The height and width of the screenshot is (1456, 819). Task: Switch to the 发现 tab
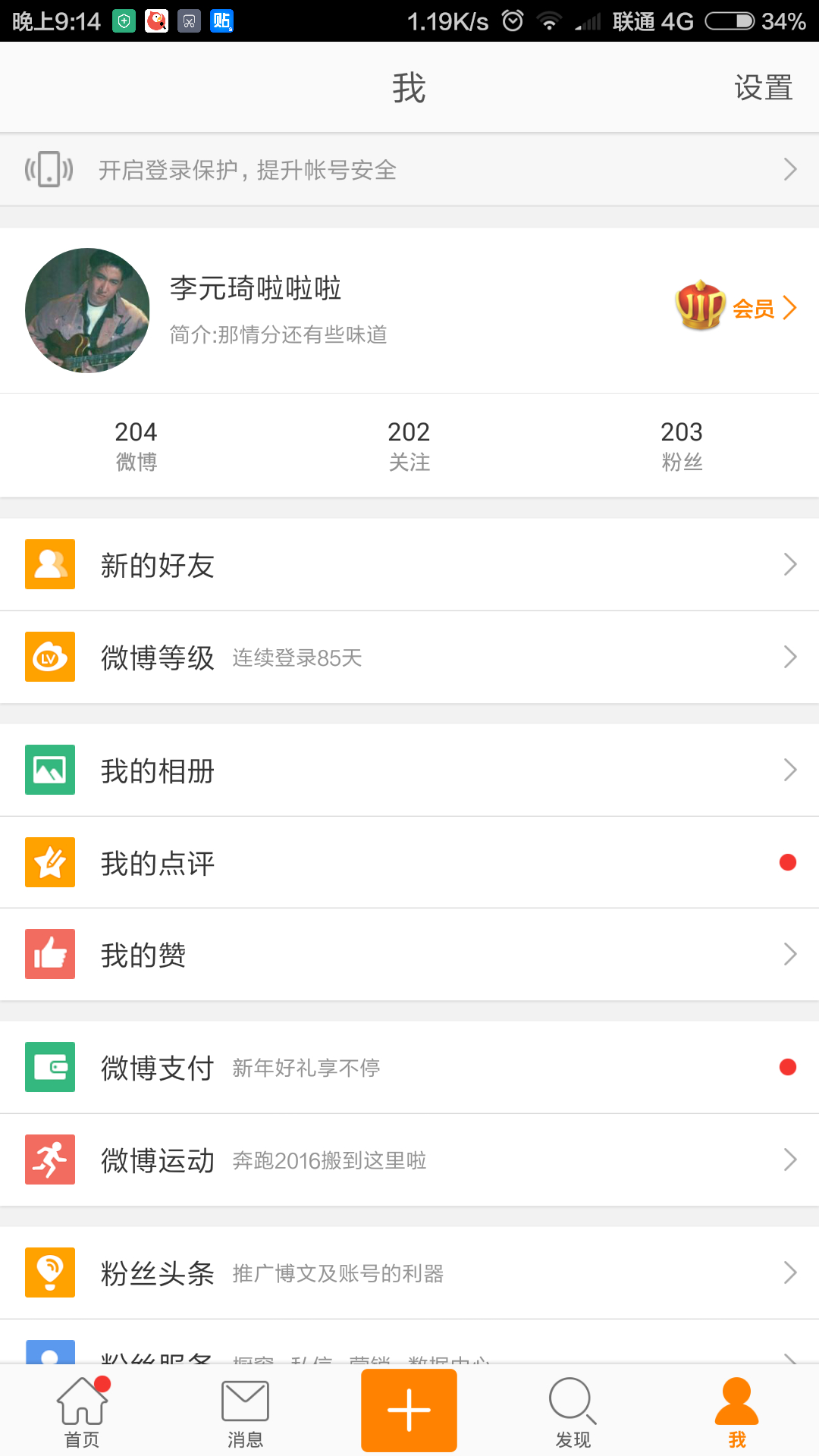coord(573,1410)
